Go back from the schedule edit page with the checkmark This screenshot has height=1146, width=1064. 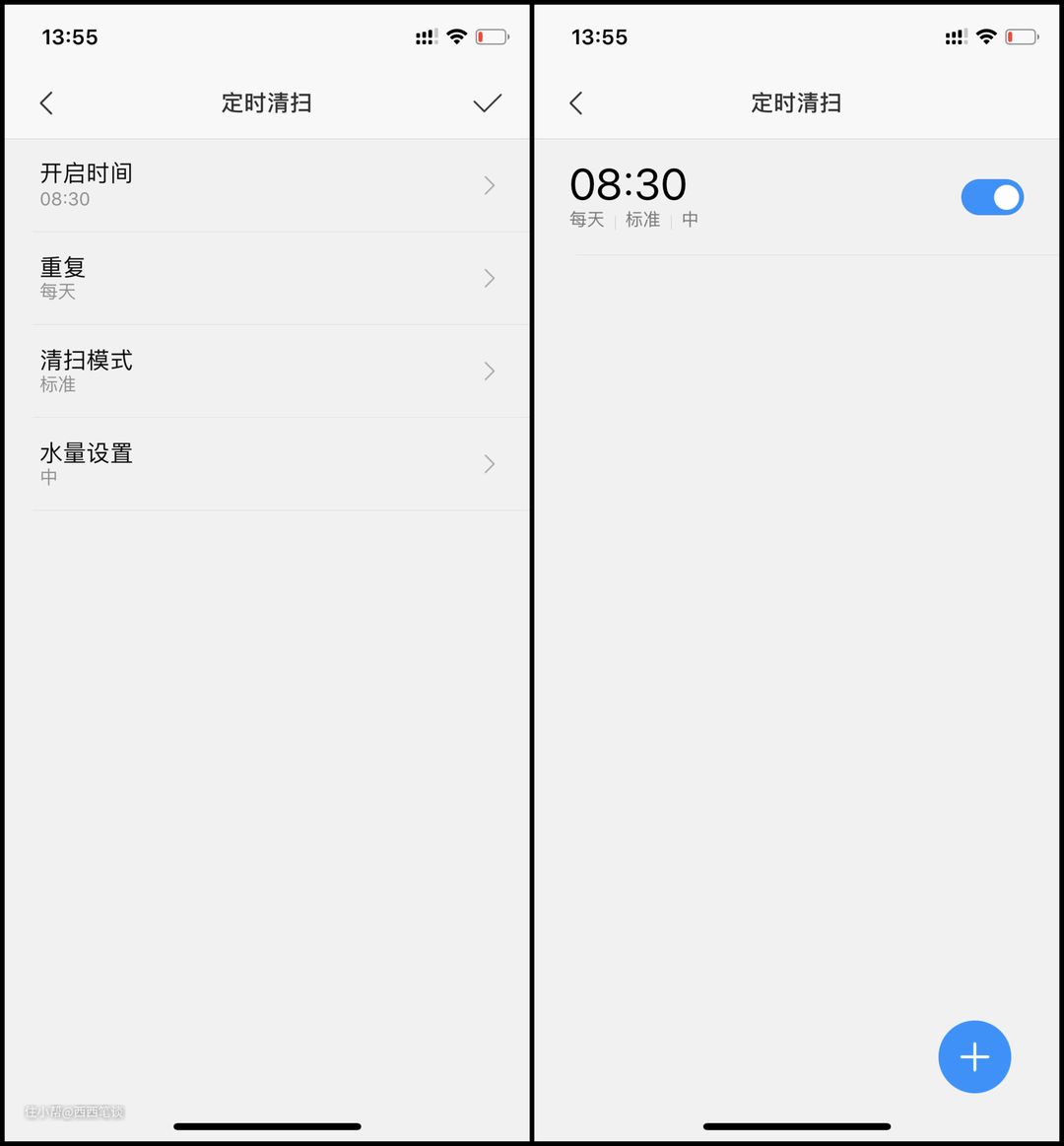pos(46,102)
